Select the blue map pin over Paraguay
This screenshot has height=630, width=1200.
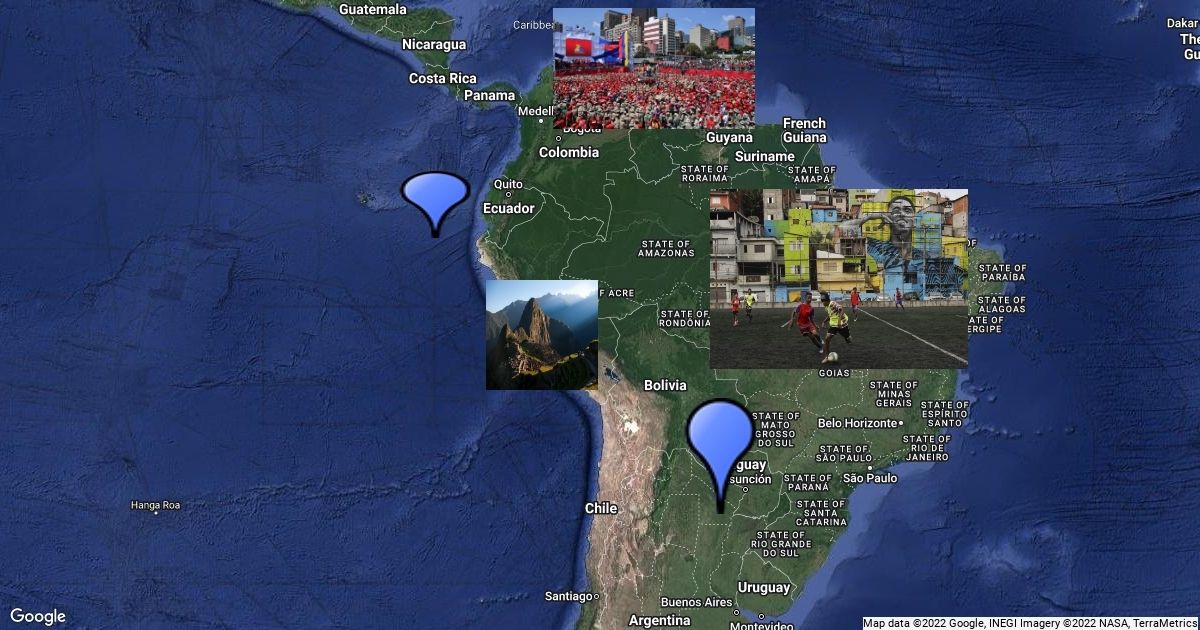pyautogui.click(x=719, y=439)
